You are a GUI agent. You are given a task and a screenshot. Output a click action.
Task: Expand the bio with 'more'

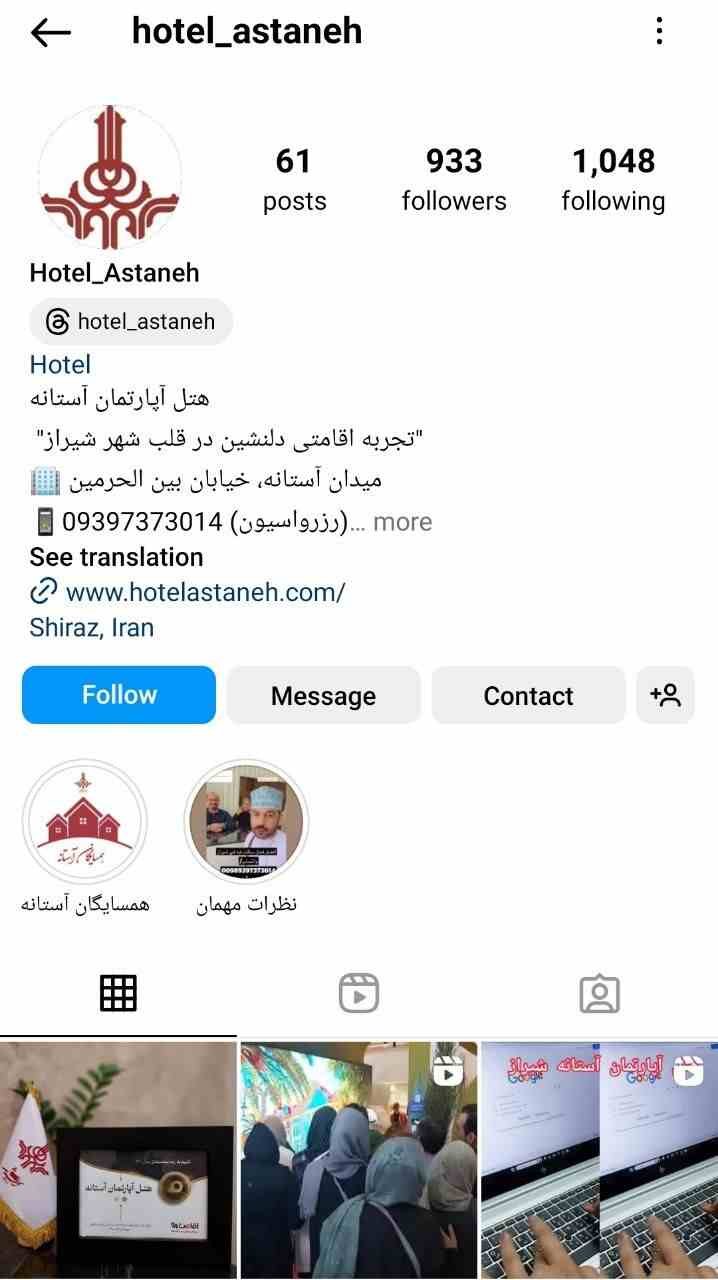tap(403, 522)
